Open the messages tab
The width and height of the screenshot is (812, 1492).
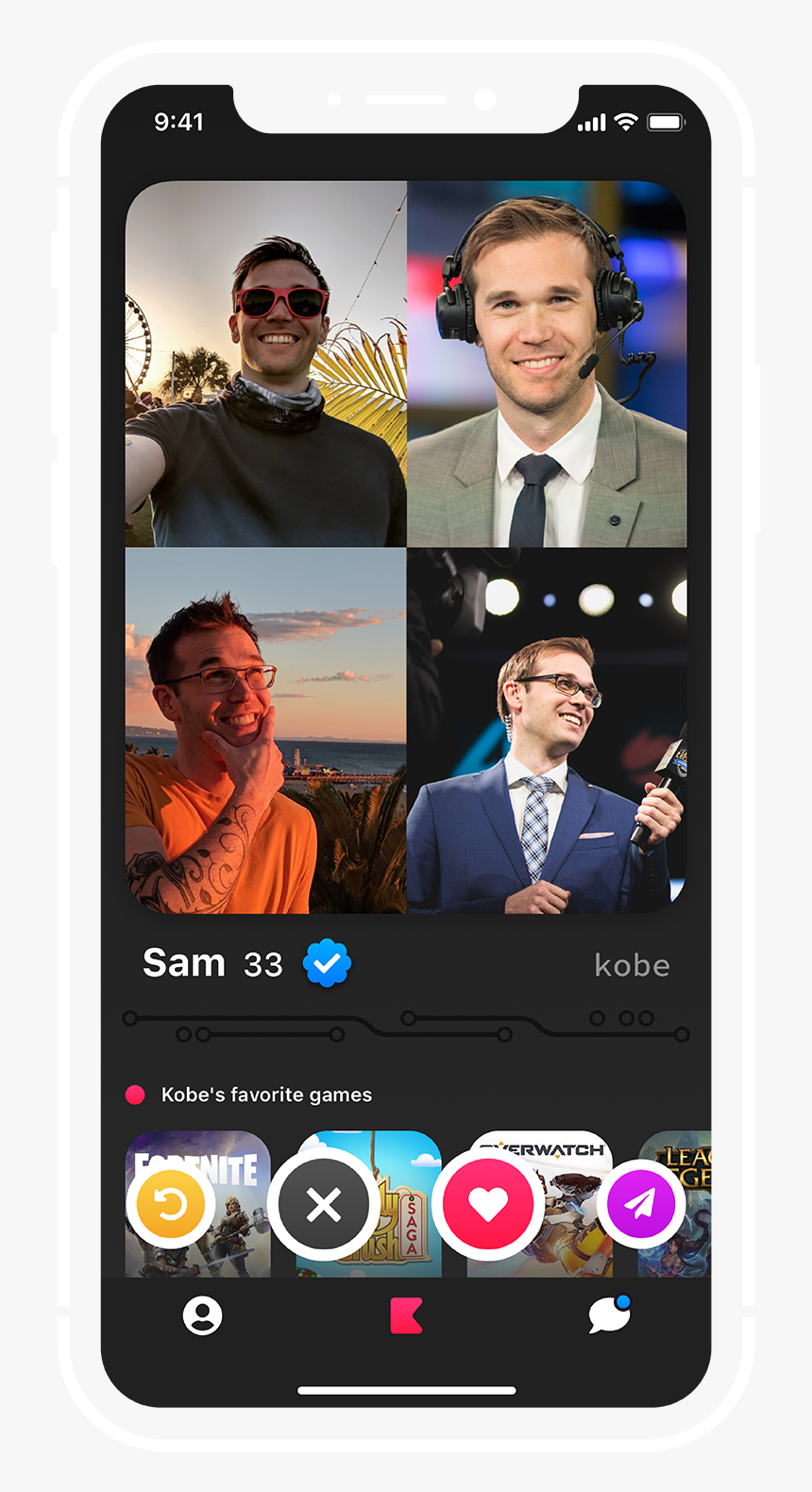coord(609,1314)
